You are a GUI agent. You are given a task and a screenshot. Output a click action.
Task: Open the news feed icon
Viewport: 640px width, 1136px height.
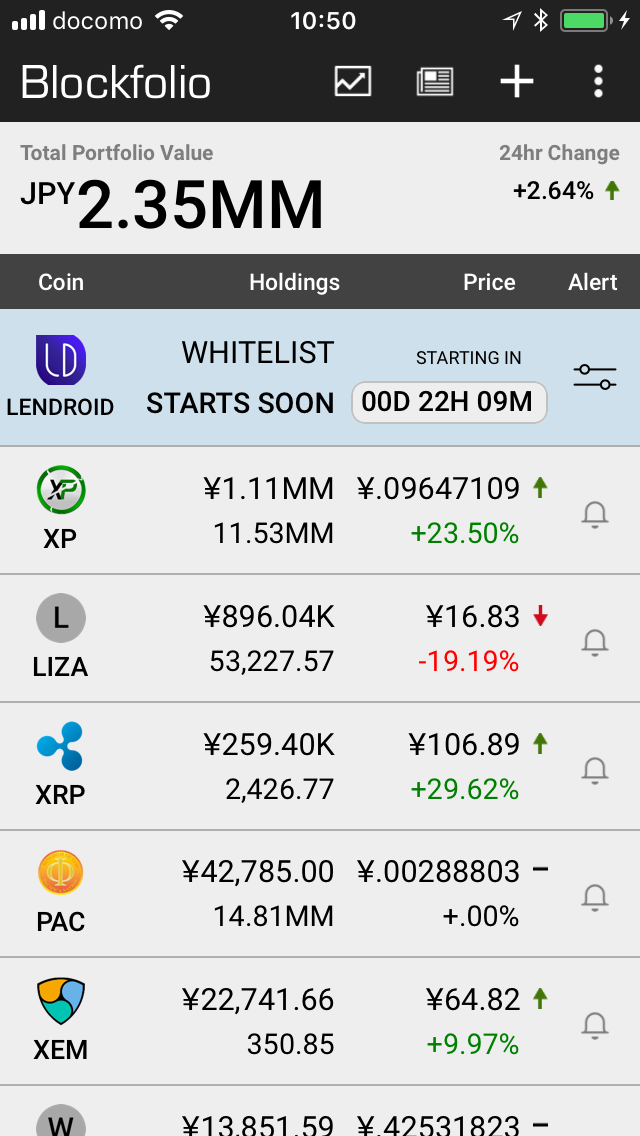[x=435, y=81]
